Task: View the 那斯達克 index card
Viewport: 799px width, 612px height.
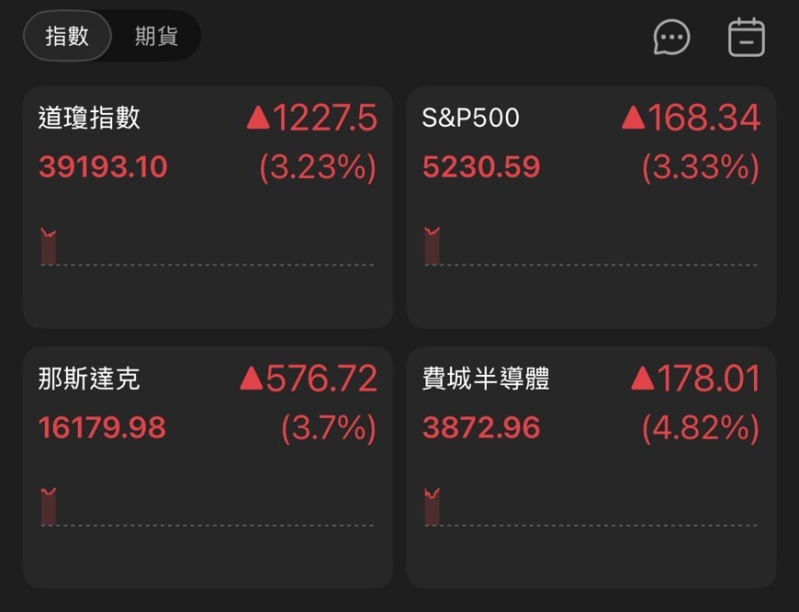Action: (x=207, y=467)
